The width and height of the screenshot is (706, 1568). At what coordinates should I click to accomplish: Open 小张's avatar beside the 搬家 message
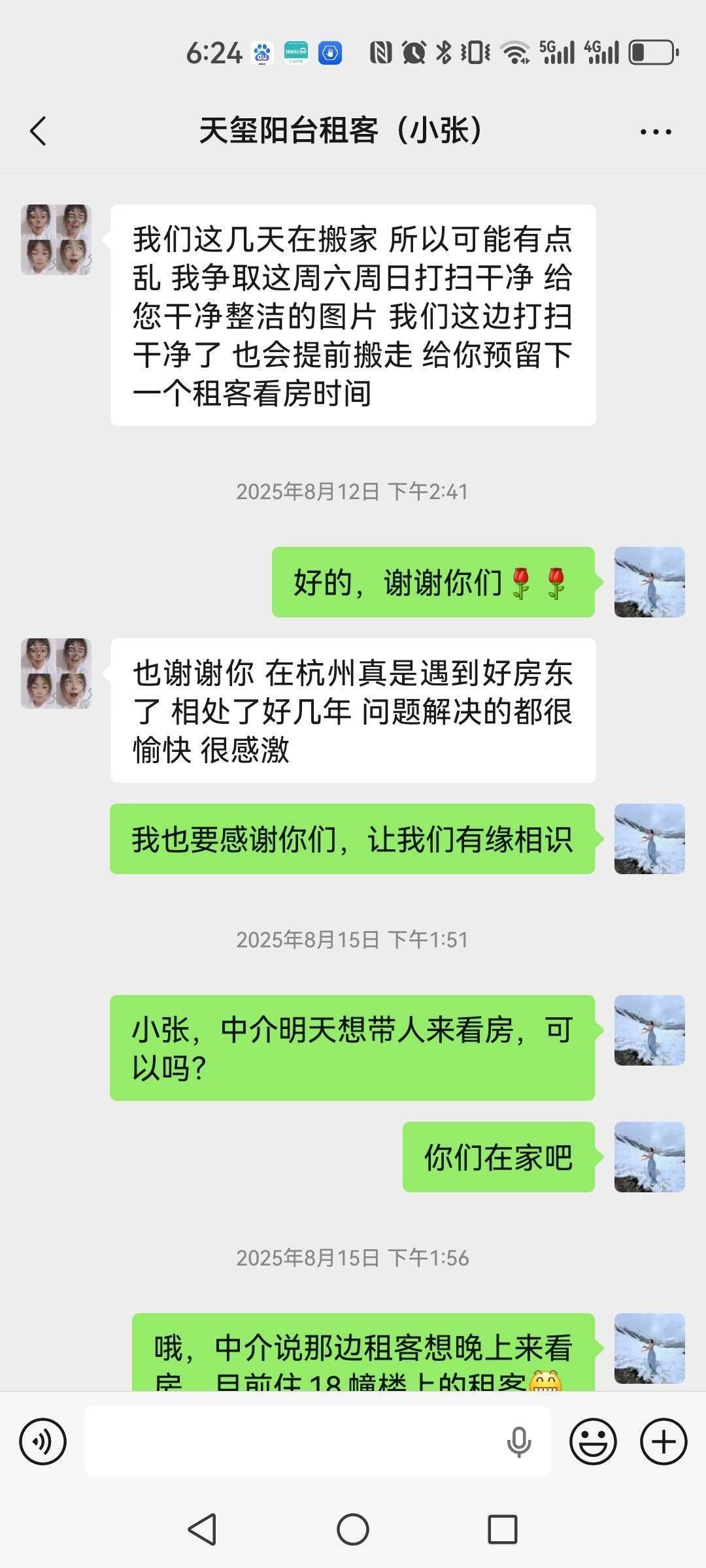click(56, 240)
